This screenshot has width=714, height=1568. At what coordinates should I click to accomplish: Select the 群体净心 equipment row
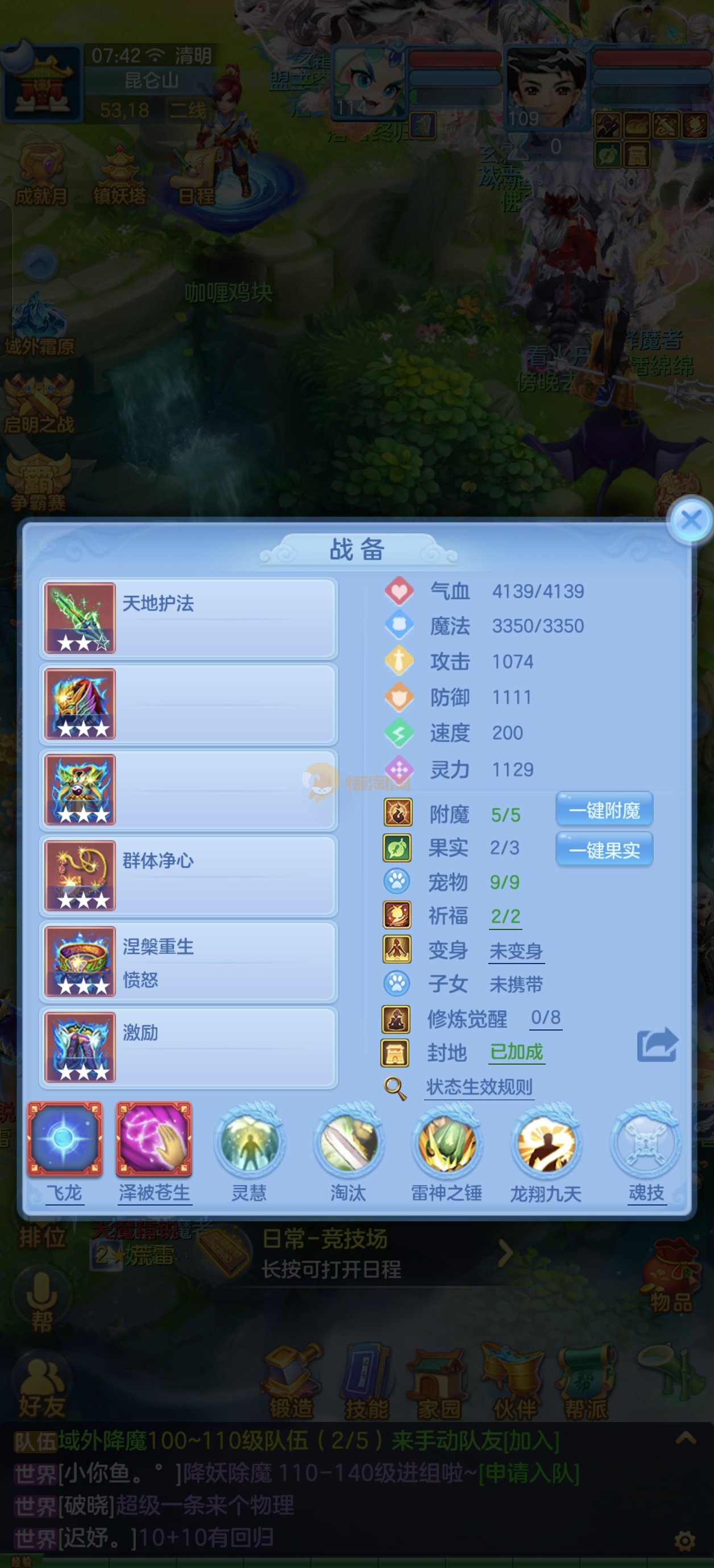click(x=188, y=876)
